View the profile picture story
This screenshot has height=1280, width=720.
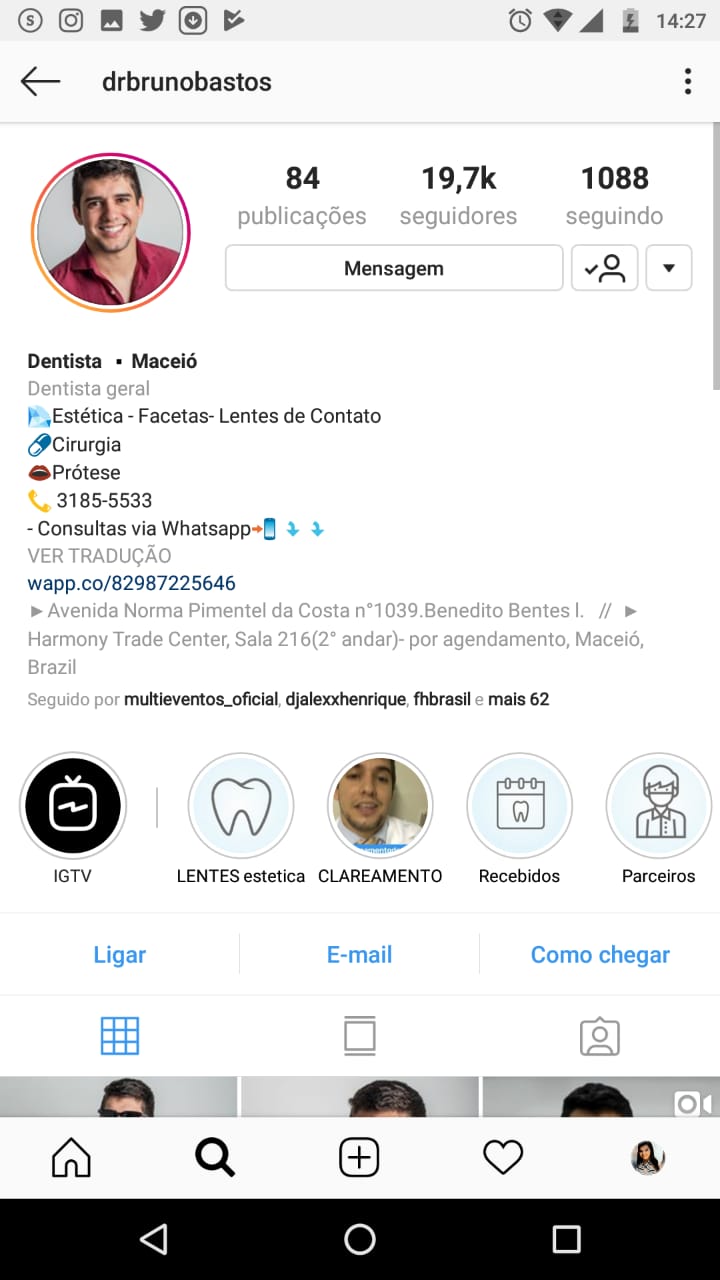click(111, 232)
